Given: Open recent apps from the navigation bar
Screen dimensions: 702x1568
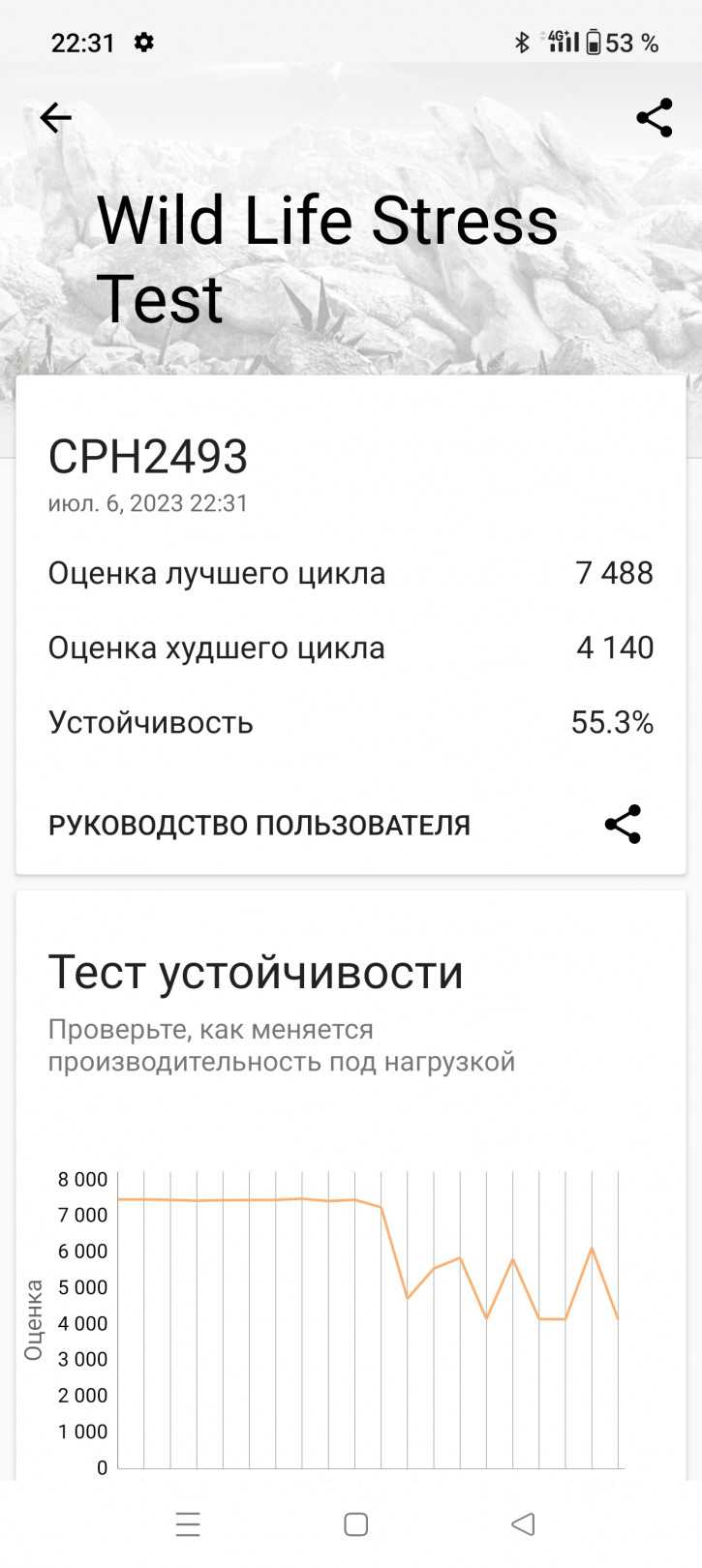Looking at the screenshot, I should 188,1524.
